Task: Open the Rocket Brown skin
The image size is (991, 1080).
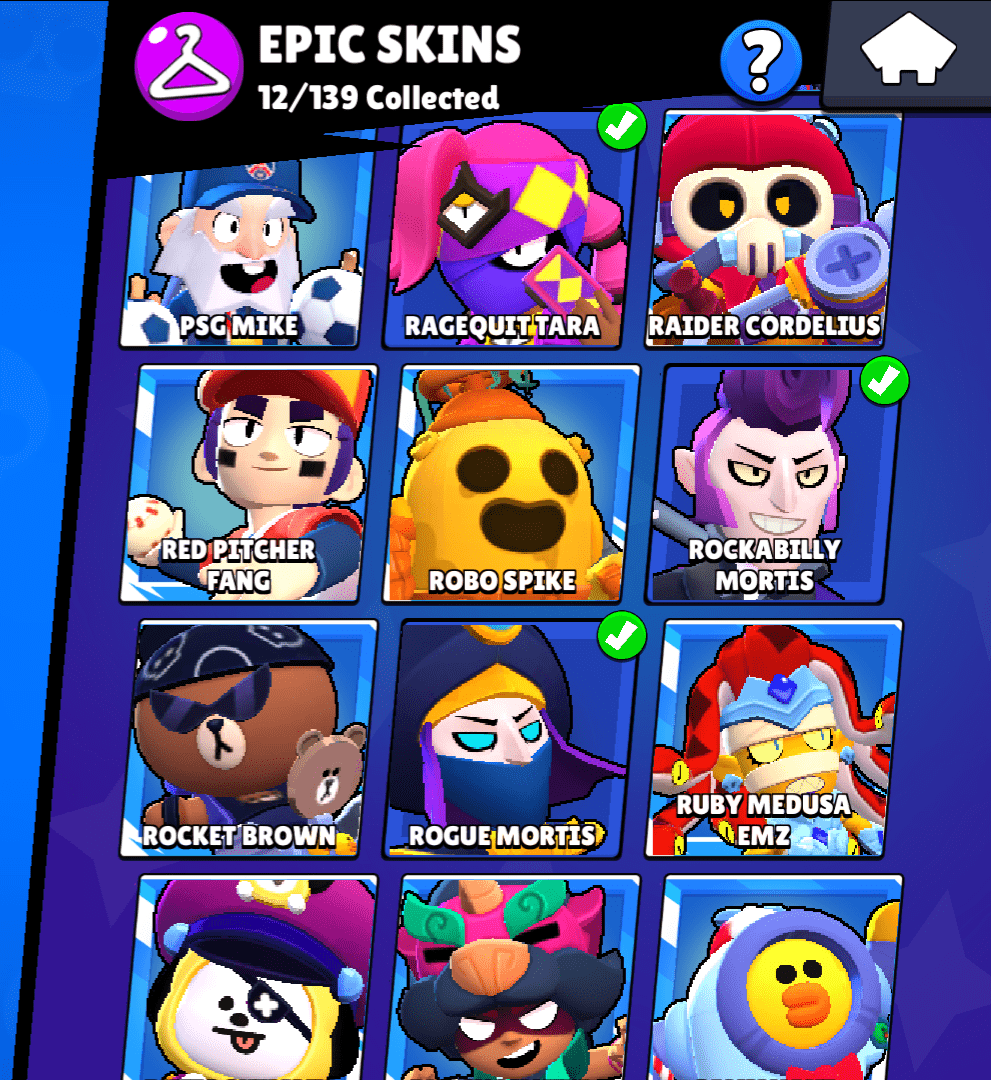Action: click(x=249, y=738)
